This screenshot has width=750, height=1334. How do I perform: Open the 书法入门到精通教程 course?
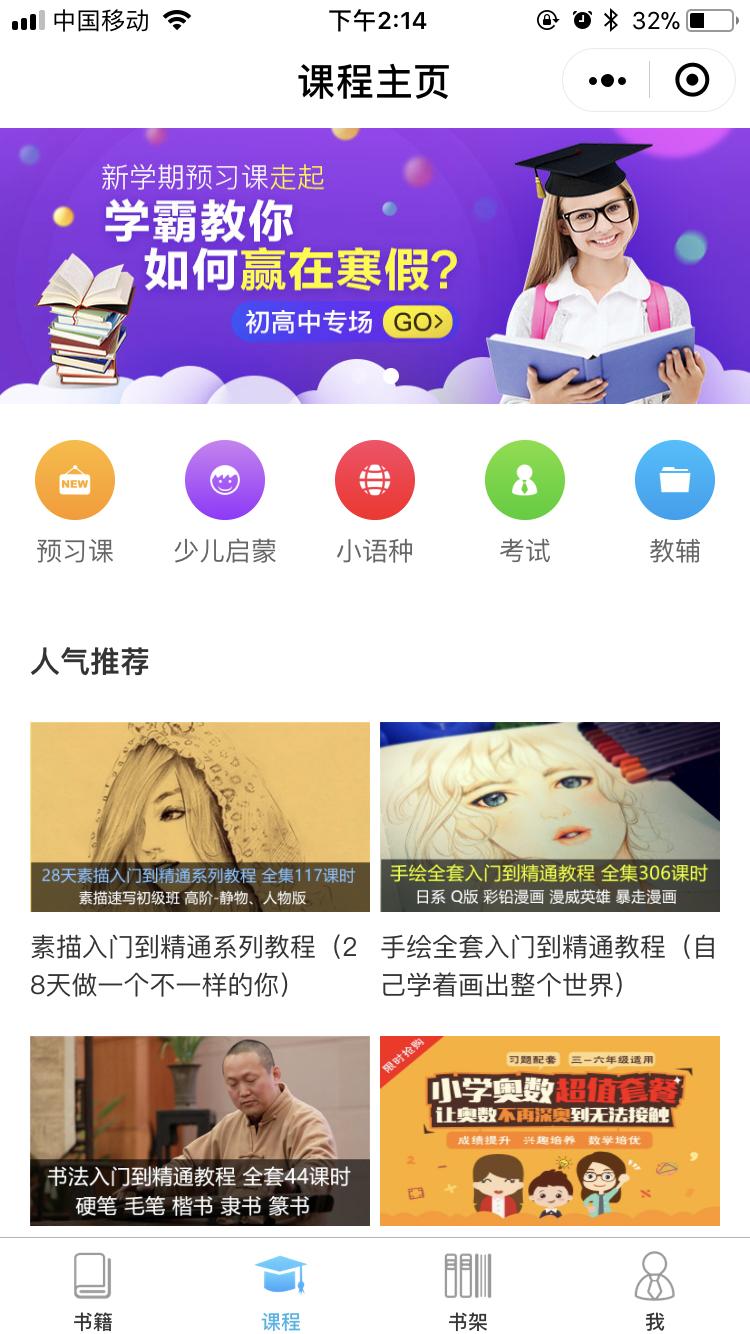(x=200, y=1130)
